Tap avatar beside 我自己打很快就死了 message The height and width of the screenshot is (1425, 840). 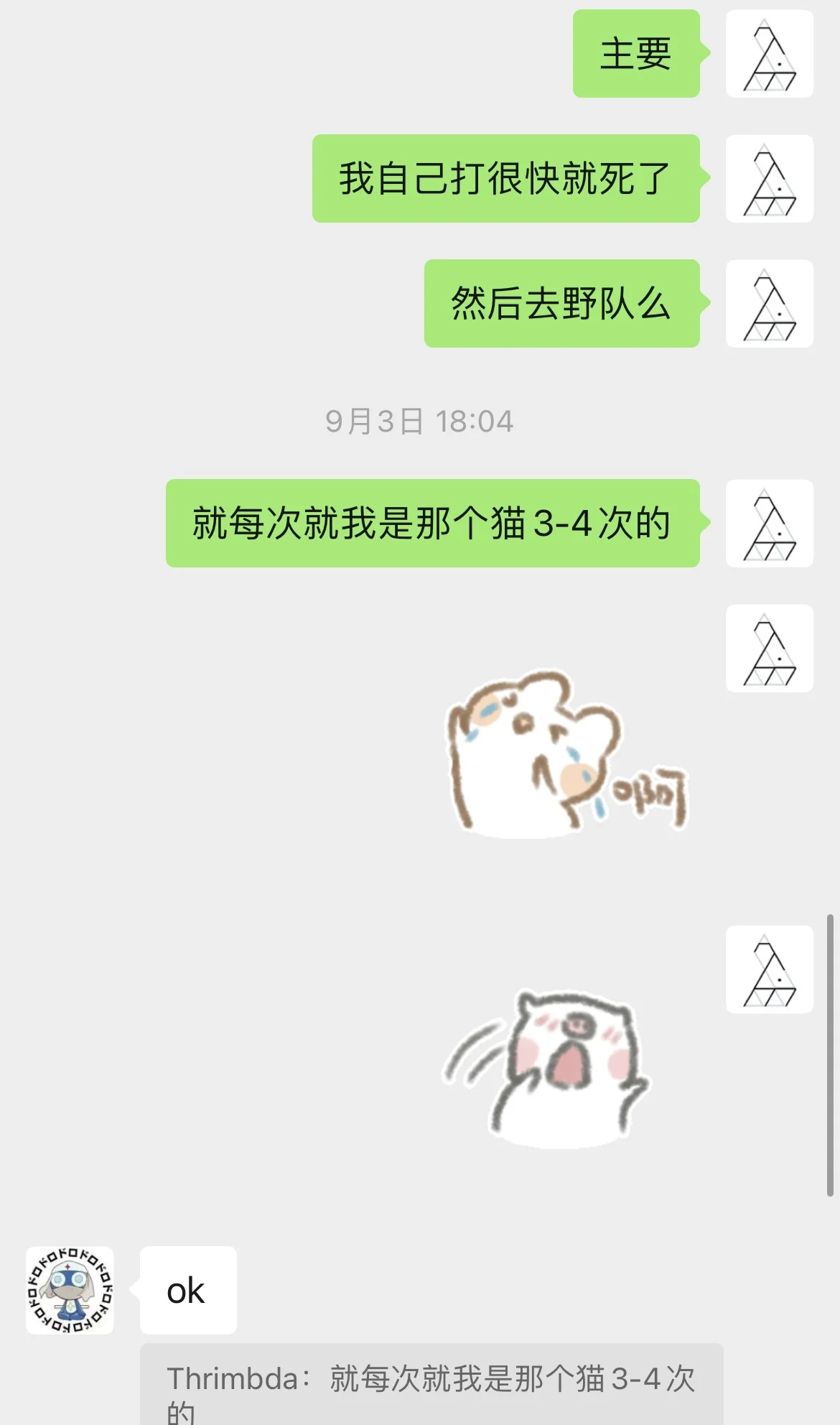point(769,179)
